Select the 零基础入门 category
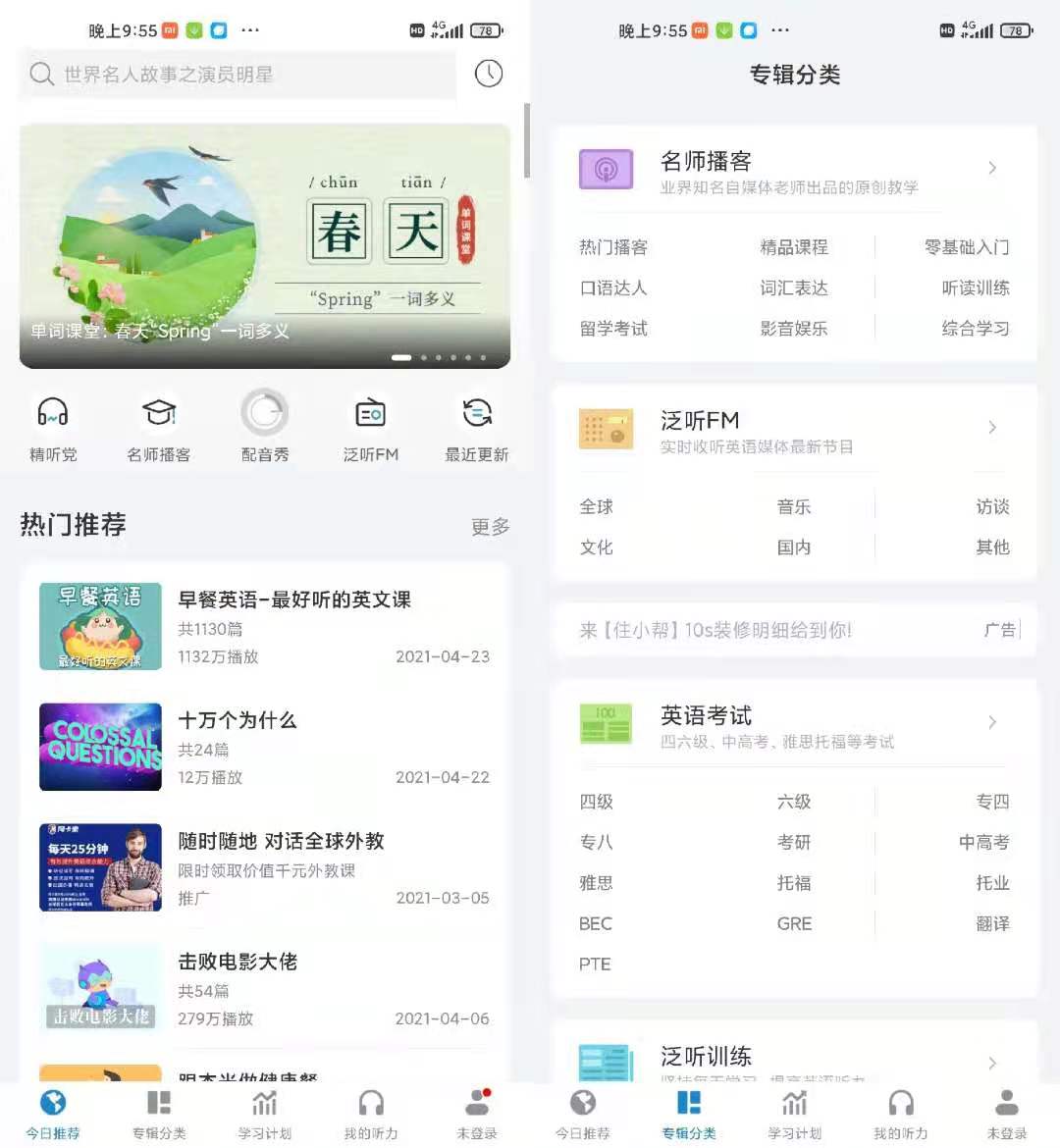 pyautogui.click(x=967, y=247)
